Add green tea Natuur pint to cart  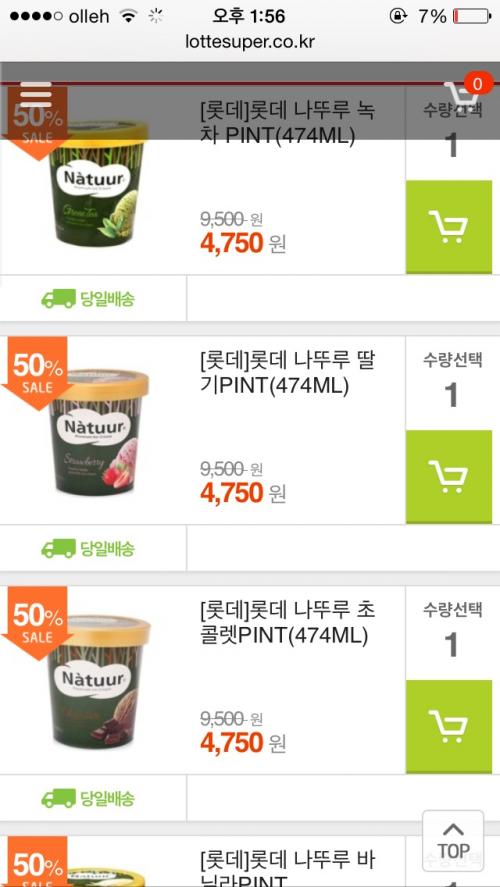[449, 227]
